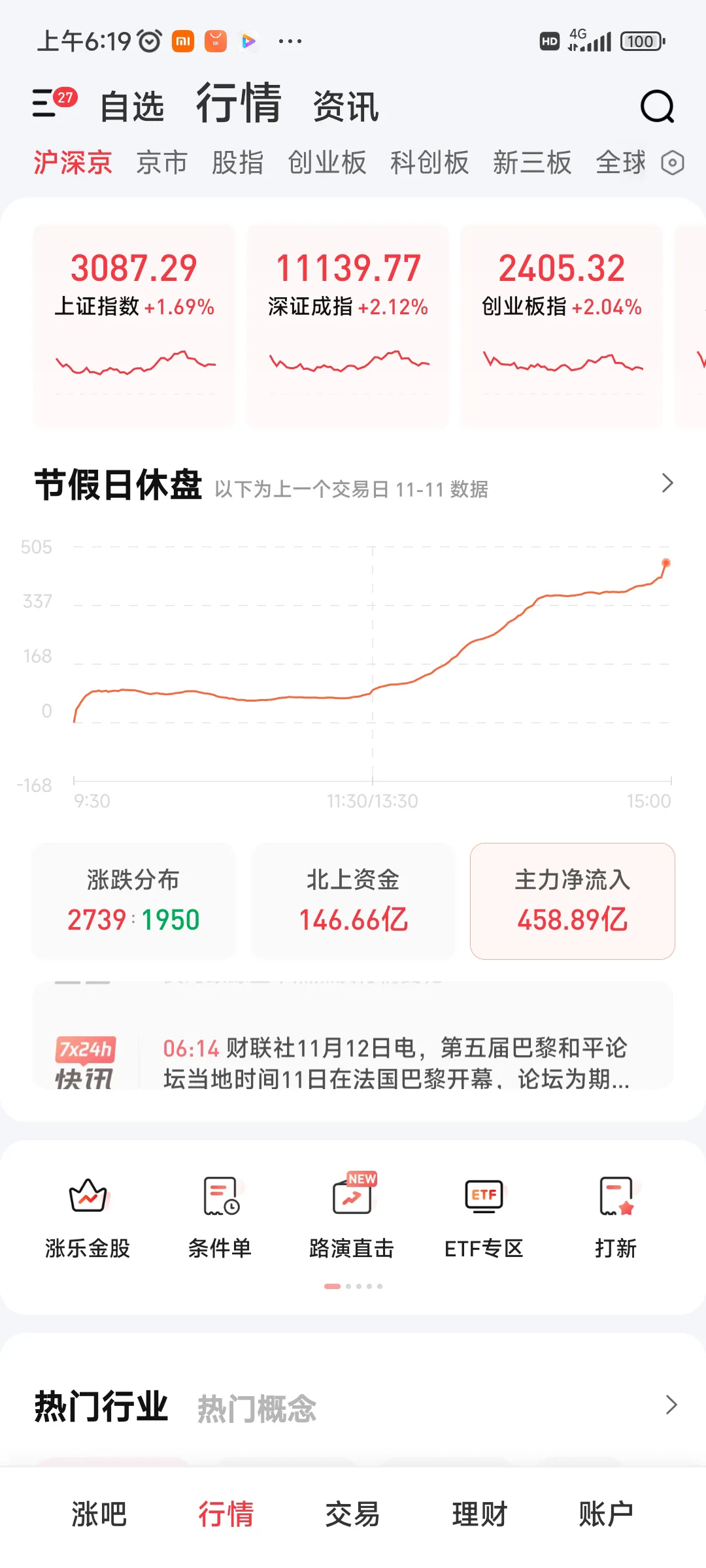This screenshot has width=706, height=1568.
Task: Open the 上证指数 index card
Action: (134, 326)
